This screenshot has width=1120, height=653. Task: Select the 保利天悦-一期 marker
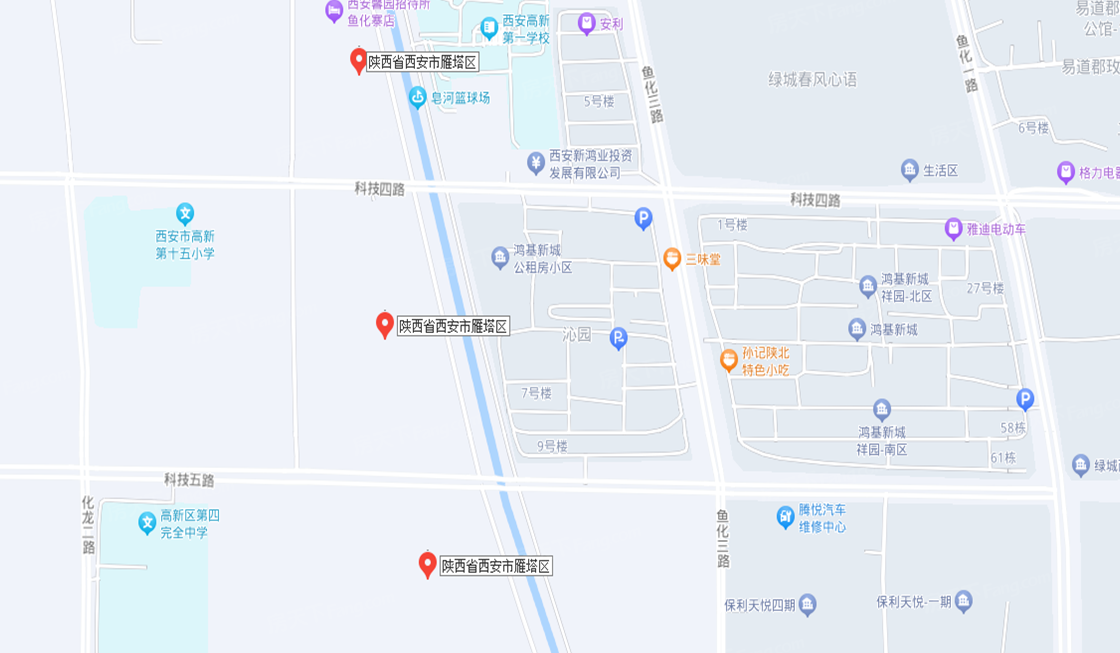click(x=963, y=601)
